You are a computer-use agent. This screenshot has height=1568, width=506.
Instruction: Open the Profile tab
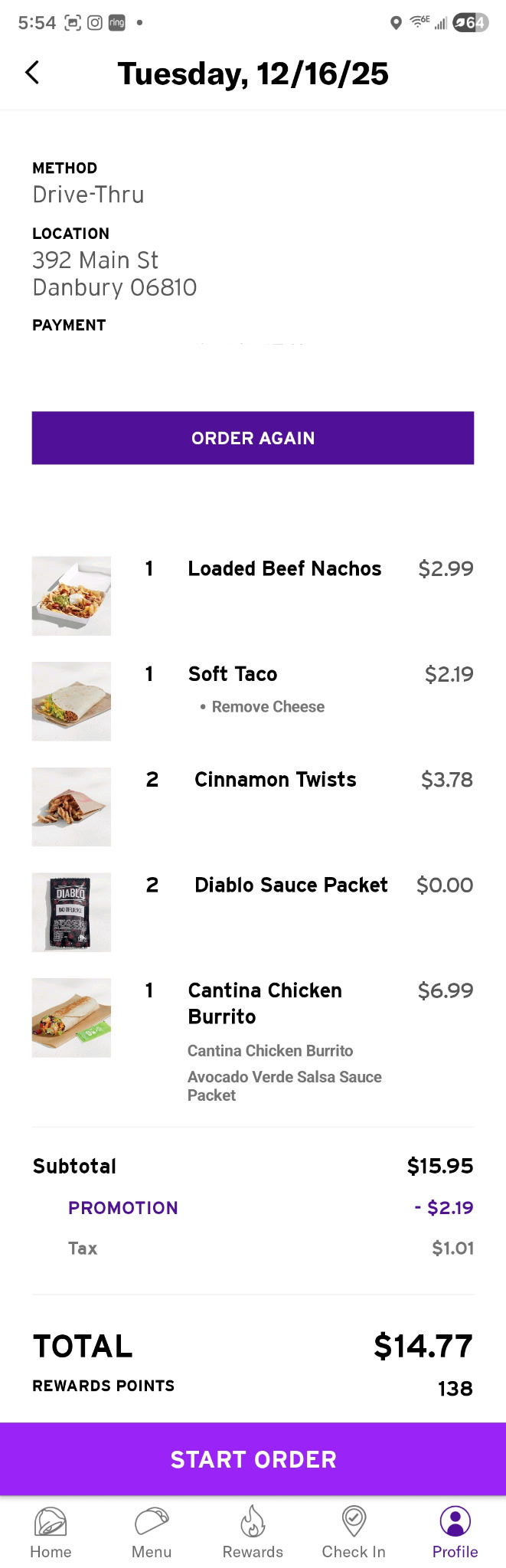(455, 1531)
